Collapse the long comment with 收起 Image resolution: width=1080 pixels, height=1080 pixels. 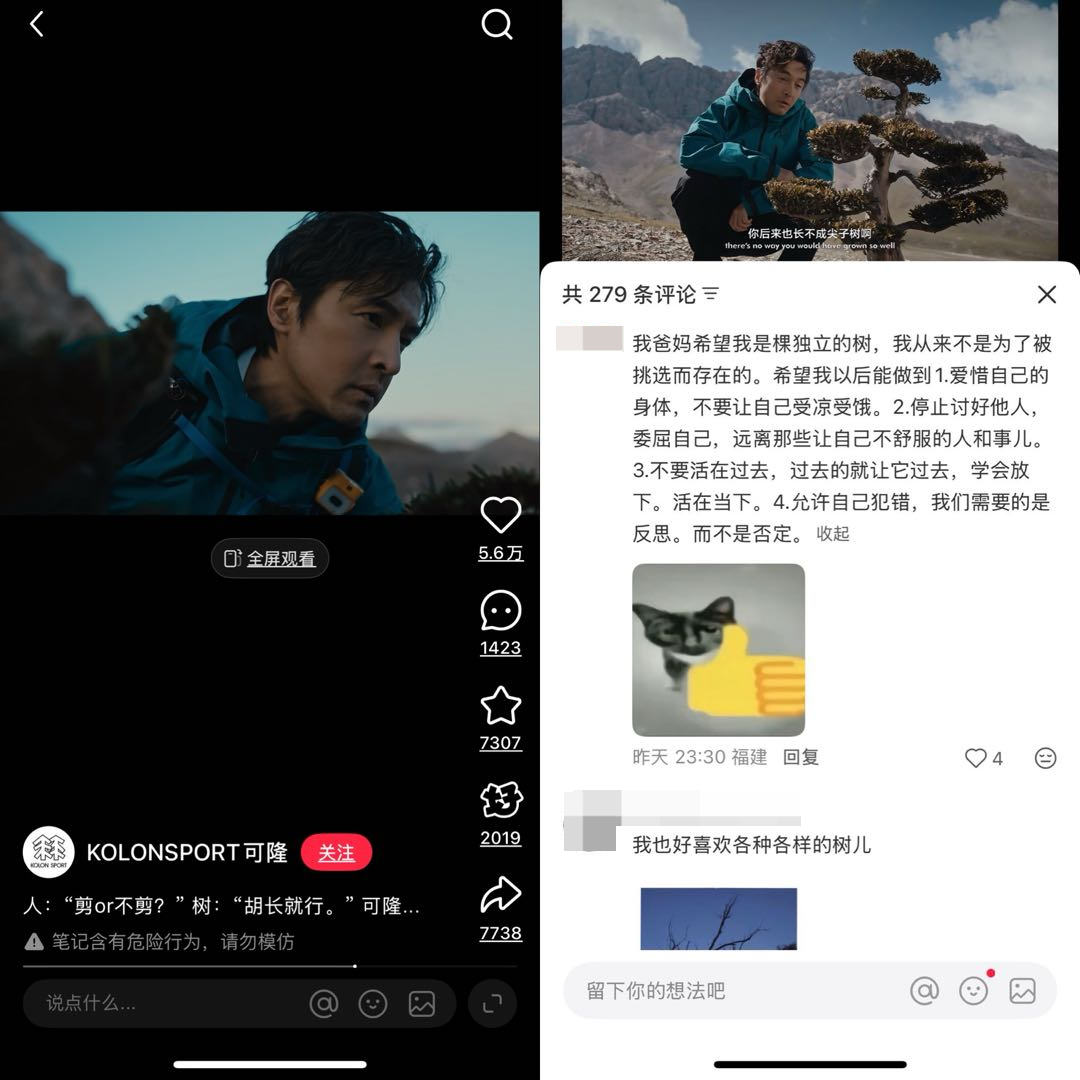[833, 534]
